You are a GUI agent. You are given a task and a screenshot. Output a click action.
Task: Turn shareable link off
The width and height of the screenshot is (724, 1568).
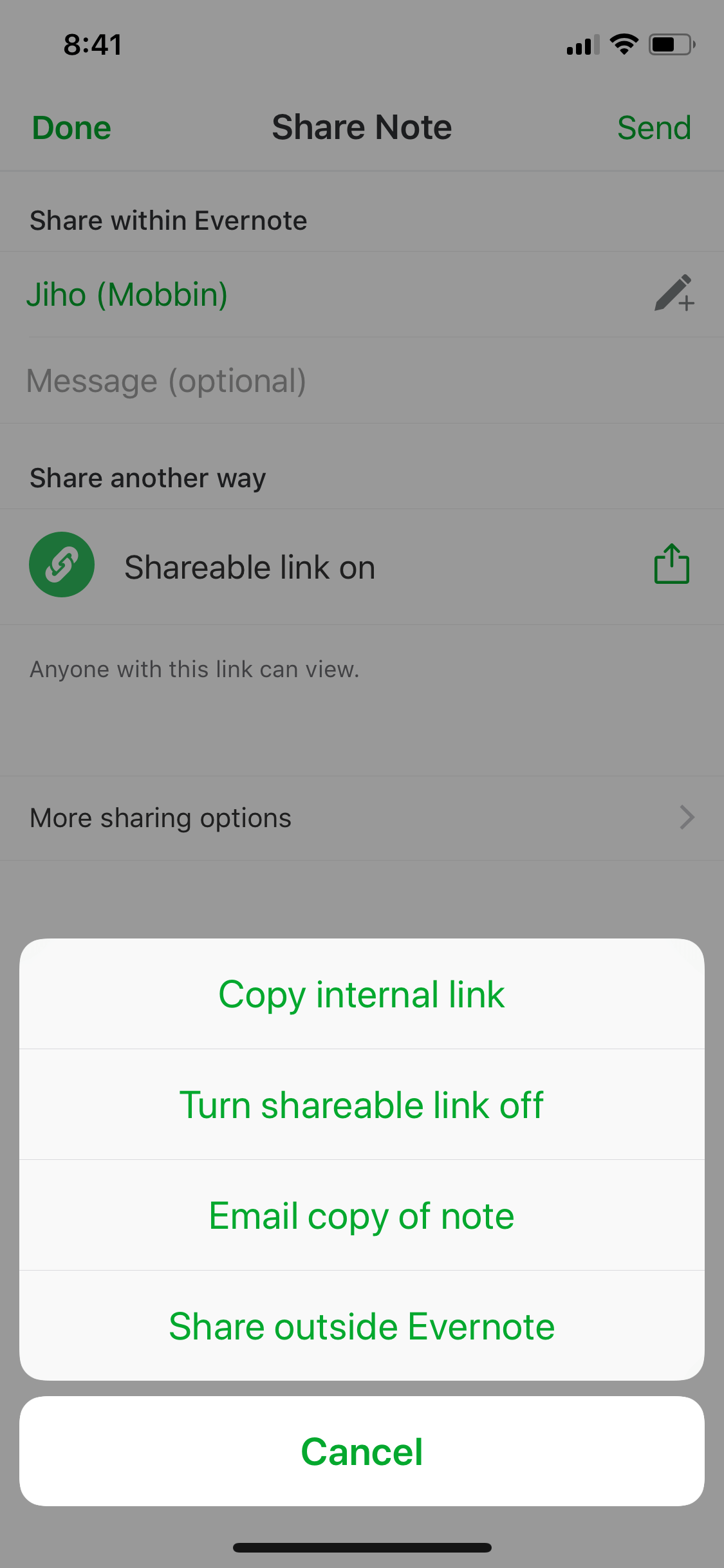click(362, 1105)
